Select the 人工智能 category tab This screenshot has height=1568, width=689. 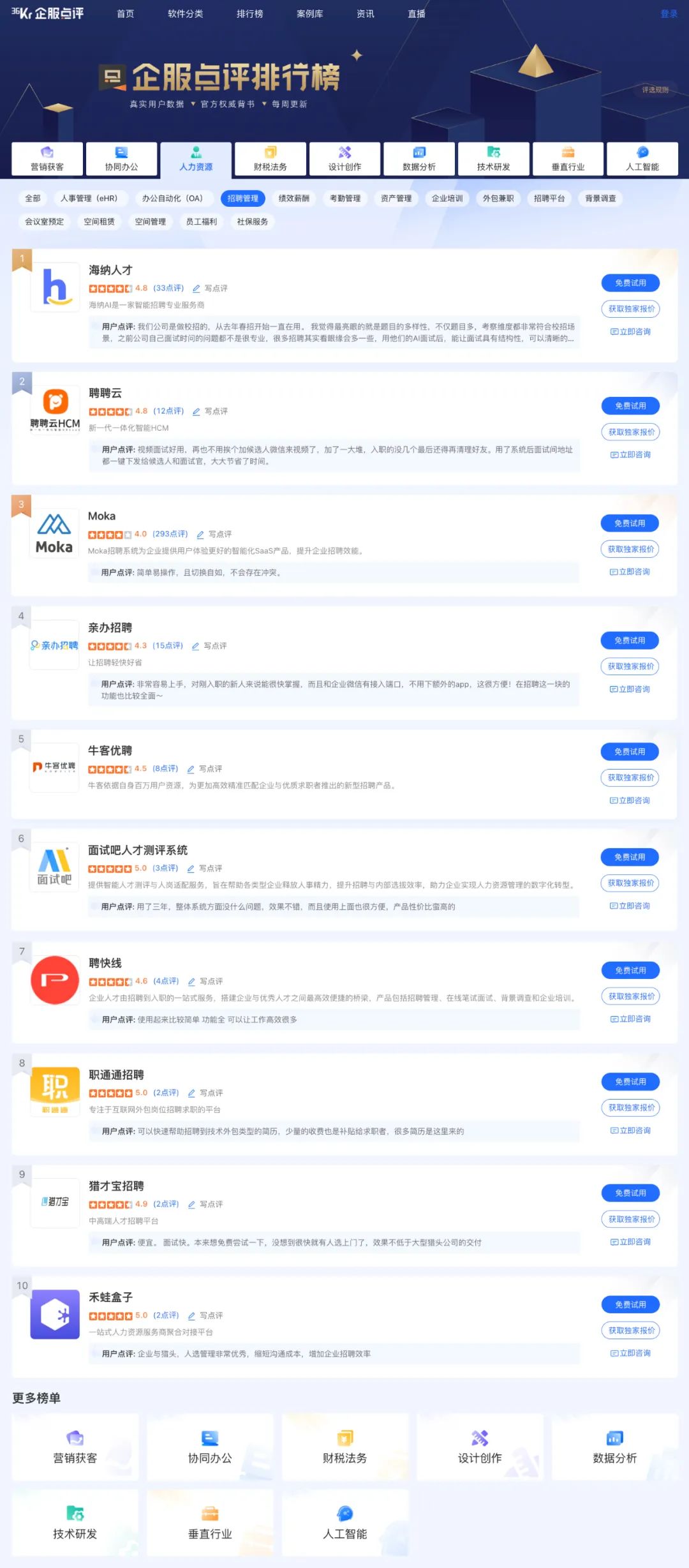(x=642, y=159)
